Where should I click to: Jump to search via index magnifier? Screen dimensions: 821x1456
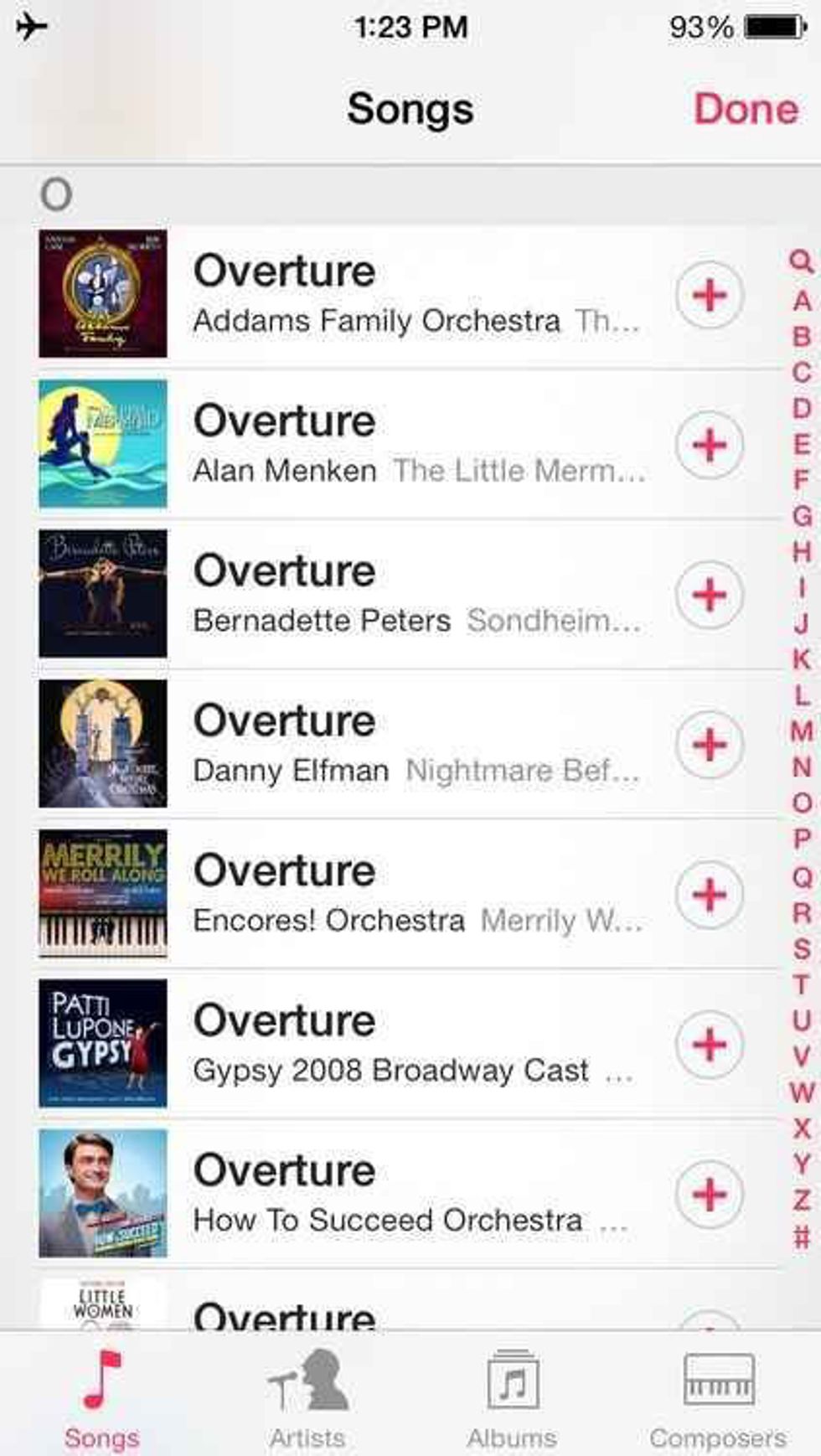pos(801,262)
